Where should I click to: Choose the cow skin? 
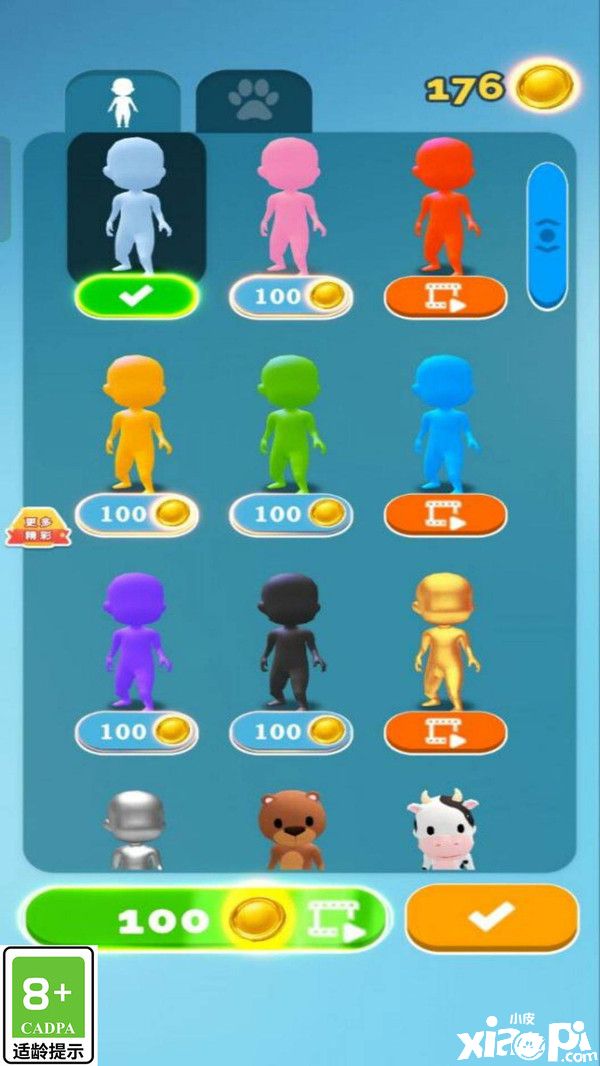point(443,830)
